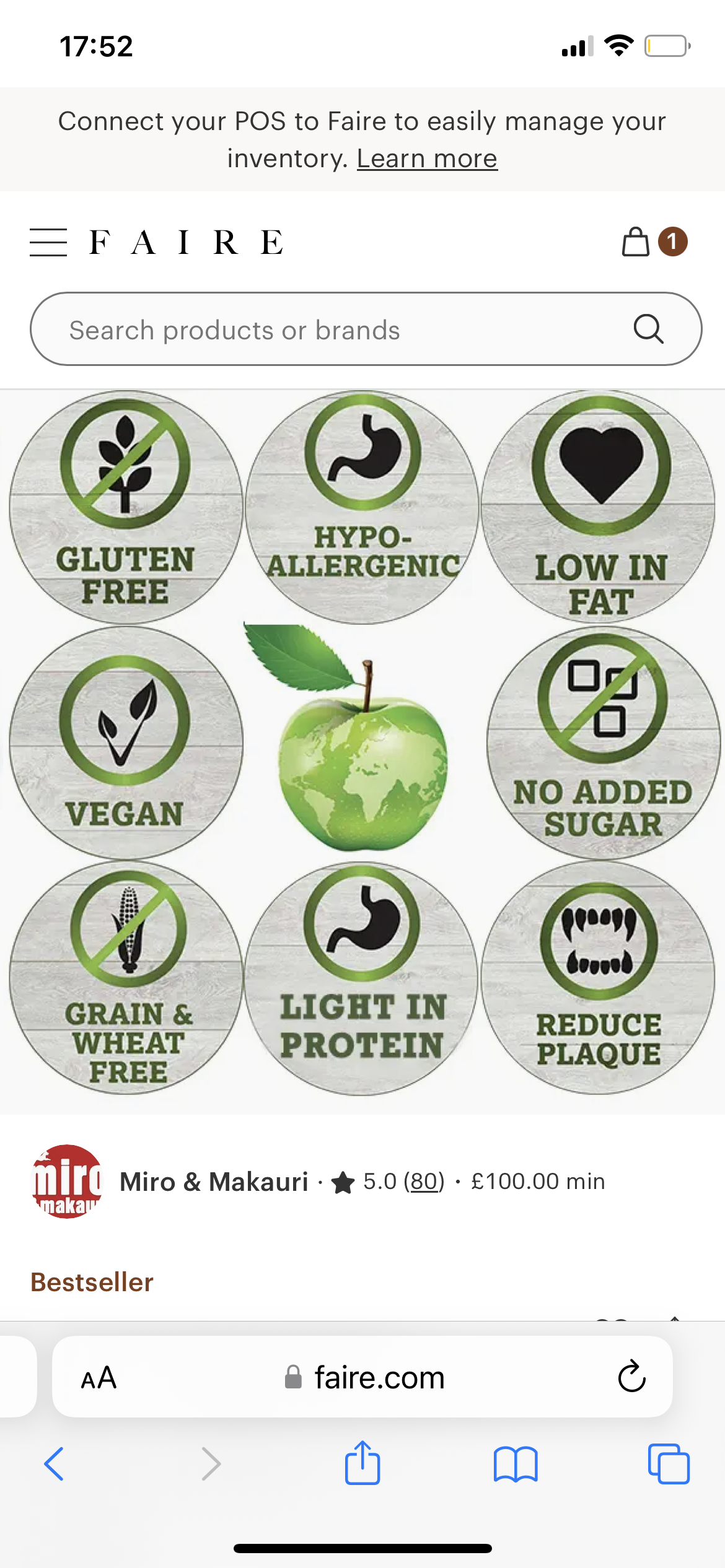Viewport: 725px width, 1568px height.
Task: Open the product image with dietary badges
Action: pyautogui.click(x=362, y=743)
